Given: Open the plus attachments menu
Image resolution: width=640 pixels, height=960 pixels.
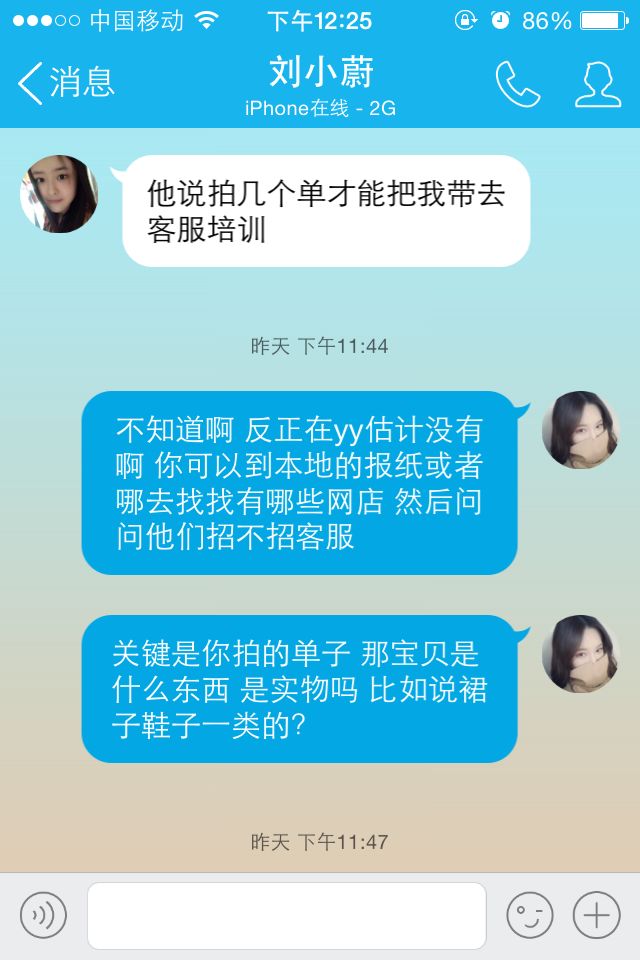Looking at the screenshot, I should click(x=596, y=915).
